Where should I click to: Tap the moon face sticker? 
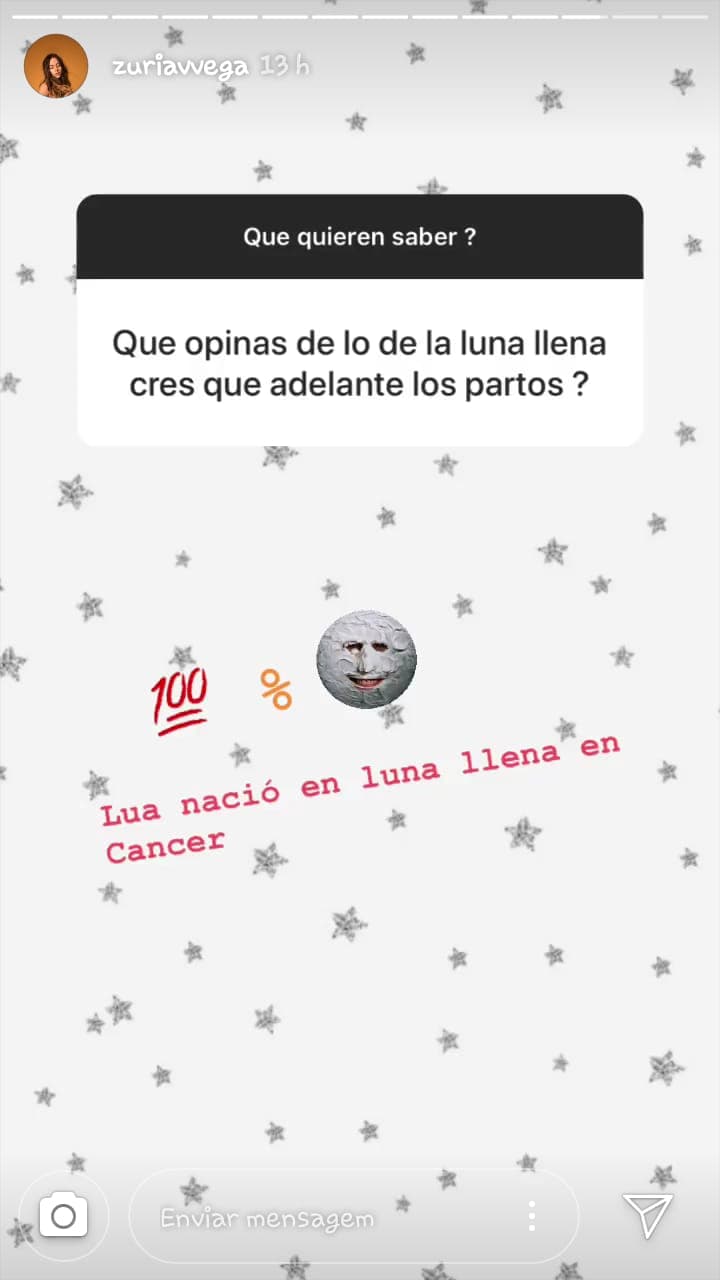point(366,660)
